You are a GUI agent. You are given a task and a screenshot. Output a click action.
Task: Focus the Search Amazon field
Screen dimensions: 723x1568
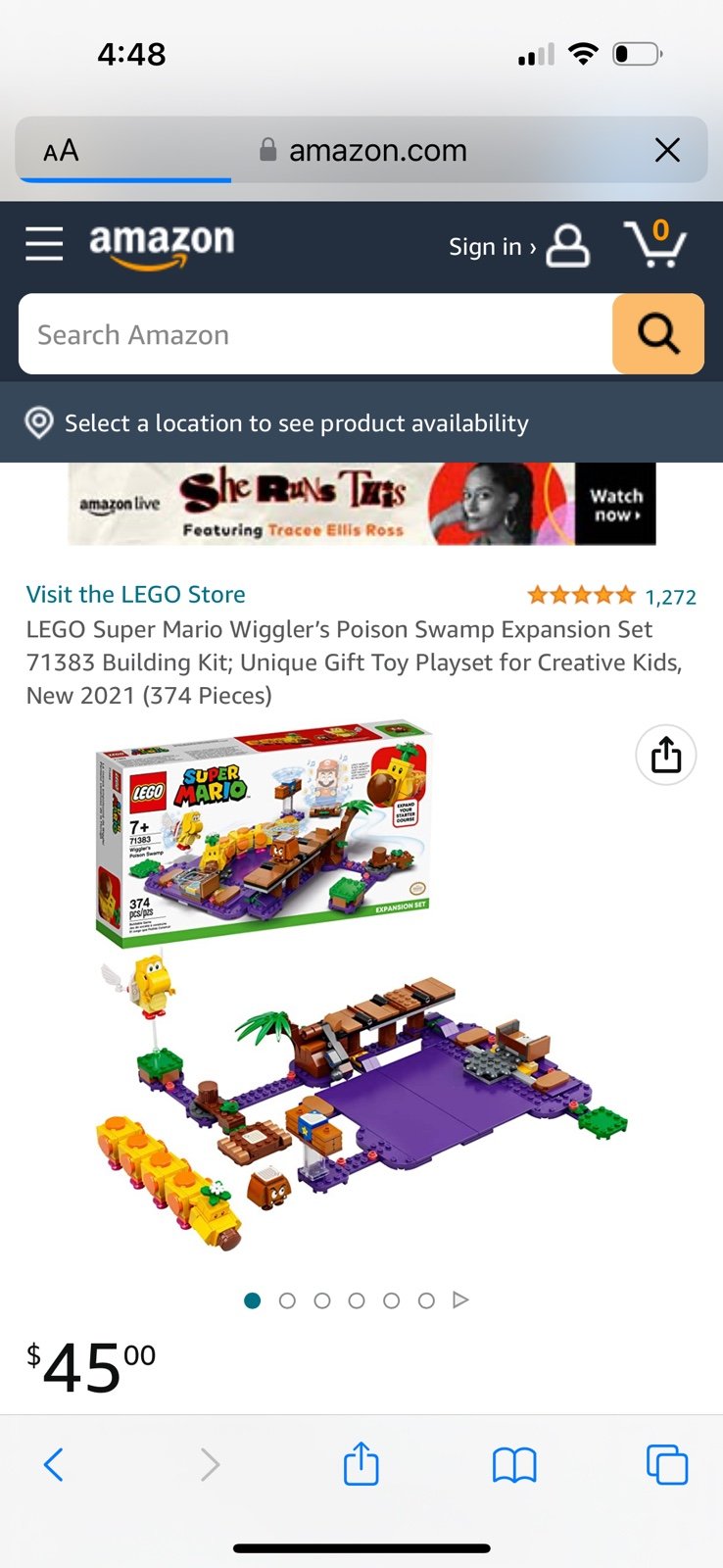pyautogui.click(x=315, y=334)
